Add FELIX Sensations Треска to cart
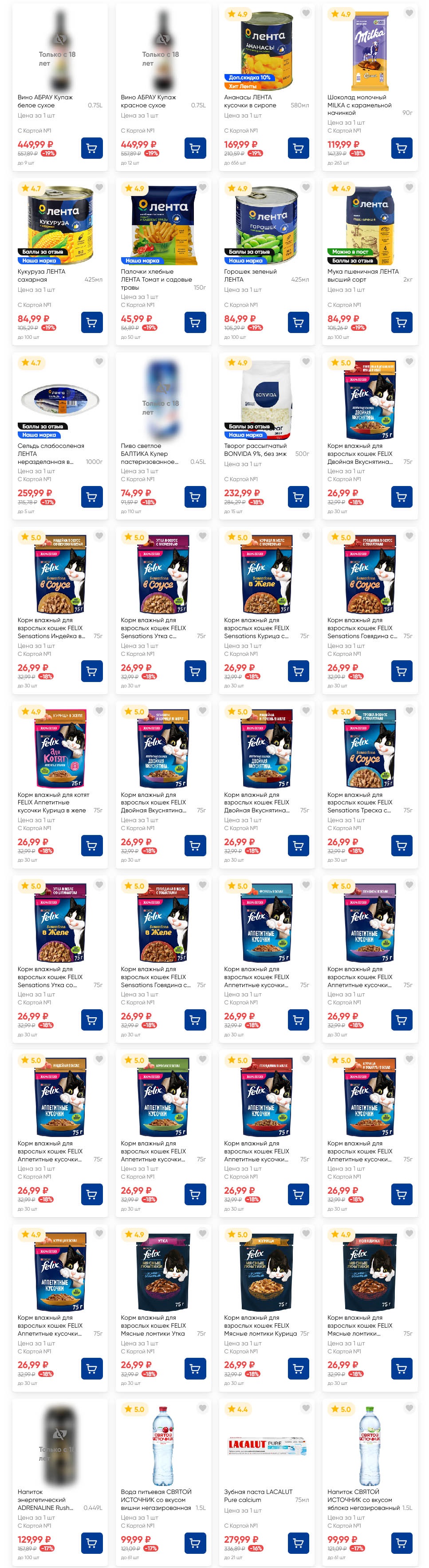429x1568 pixels. tap(401, 846)
